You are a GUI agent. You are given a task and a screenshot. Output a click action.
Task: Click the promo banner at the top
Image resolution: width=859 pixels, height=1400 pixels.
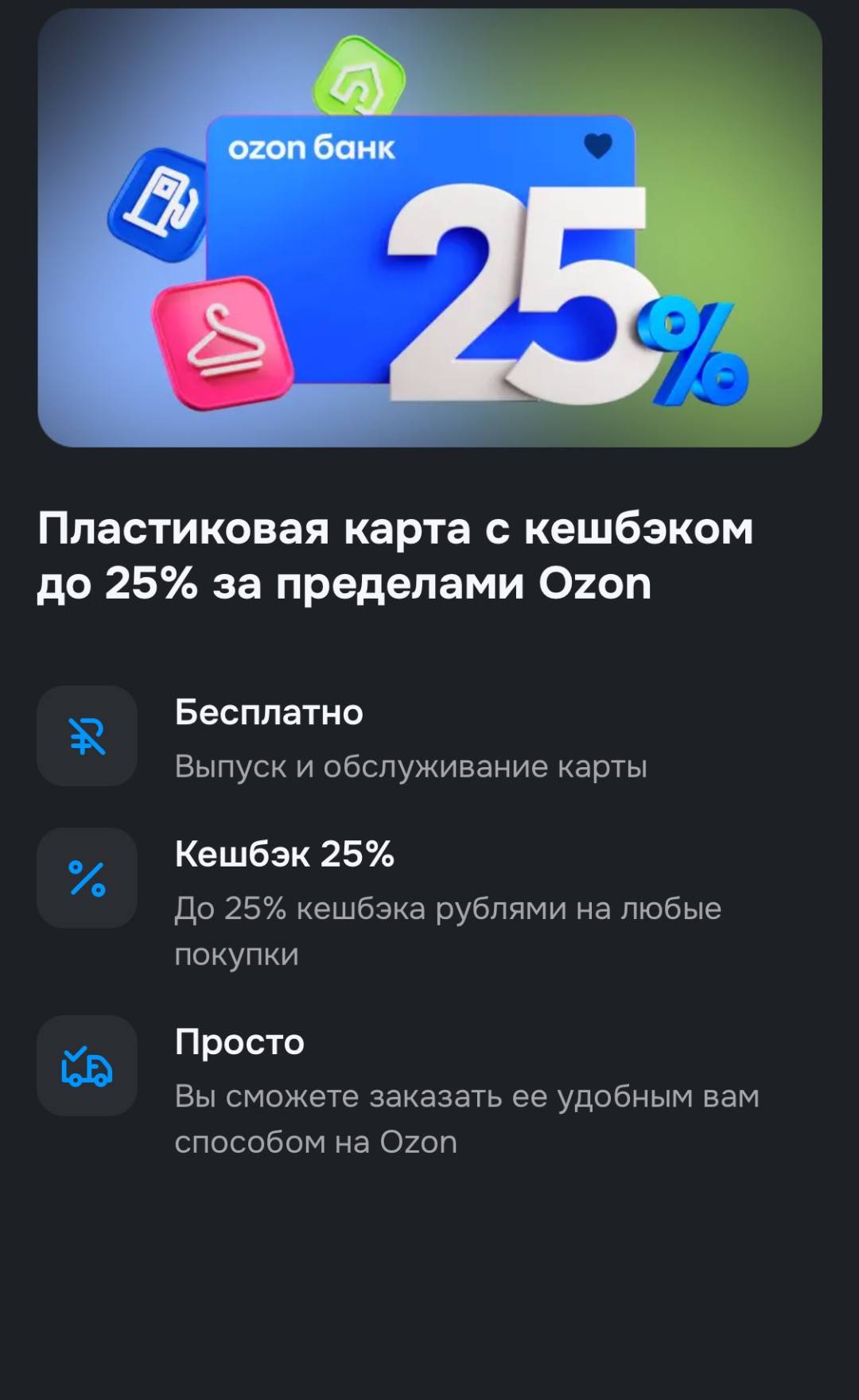point(429,231)
